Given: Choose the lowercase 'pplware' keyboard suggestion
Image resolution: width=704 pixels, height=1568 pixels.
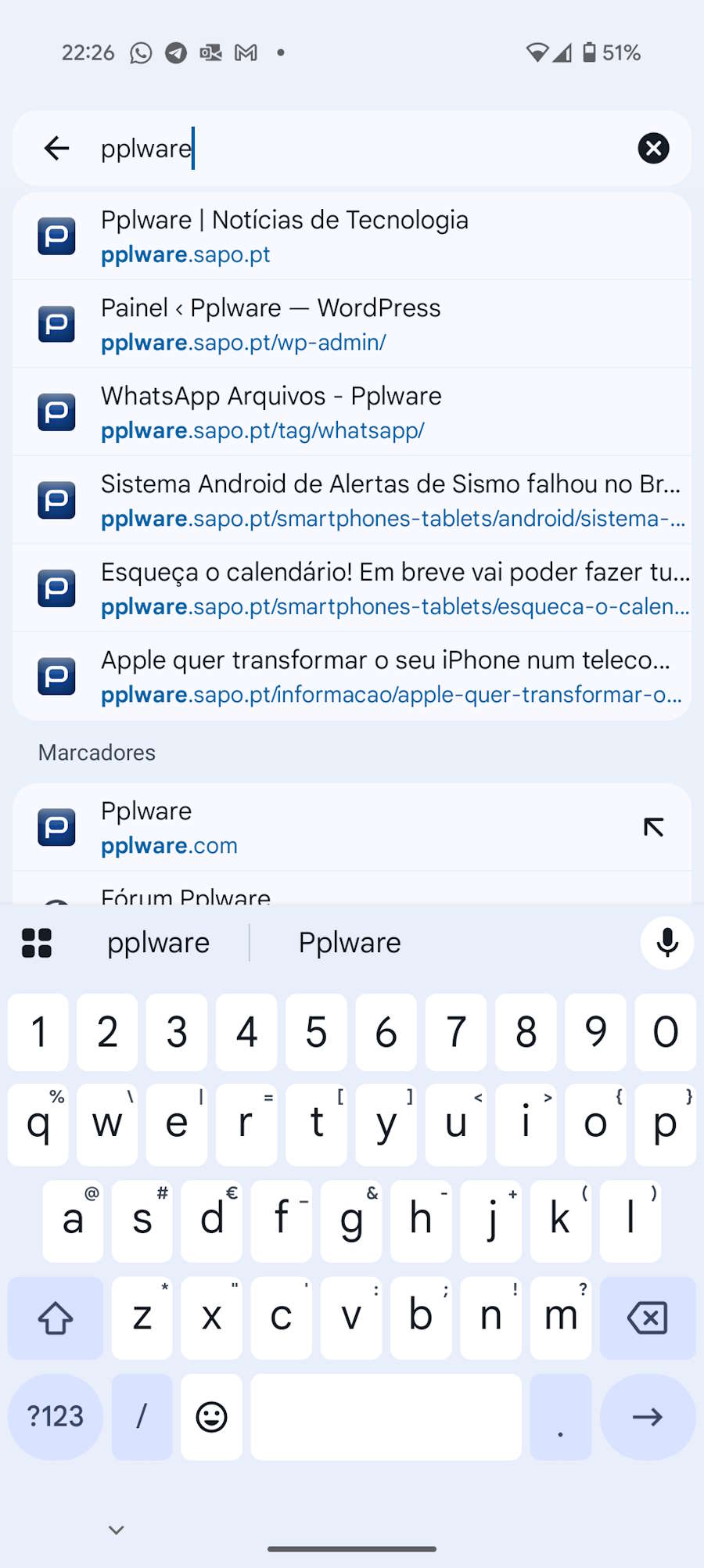Looking at the screenshot, I should [x=159, y=943].
